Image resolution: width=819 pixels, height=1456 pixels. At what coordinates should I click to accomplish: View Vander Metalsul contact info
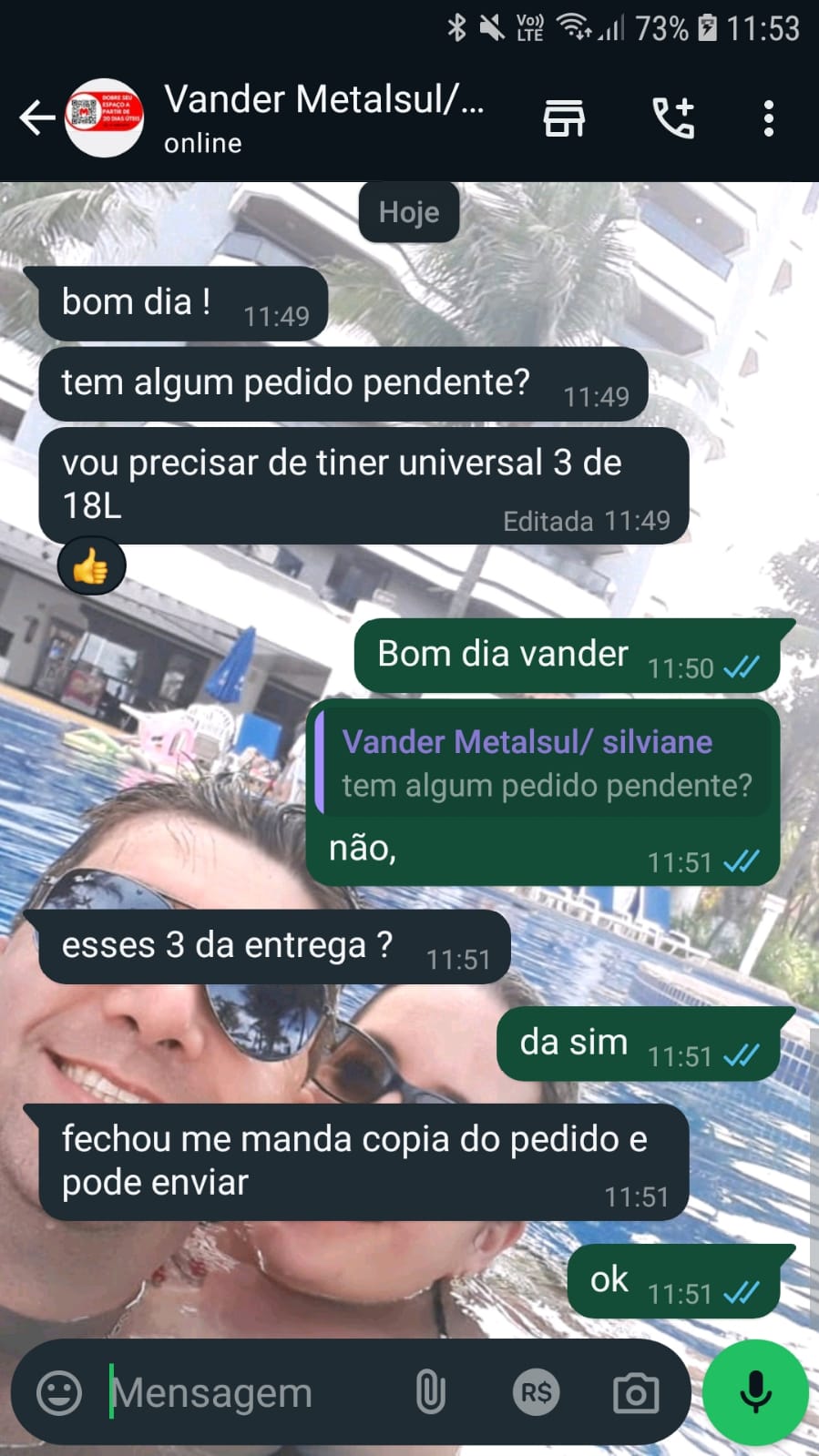323,117
